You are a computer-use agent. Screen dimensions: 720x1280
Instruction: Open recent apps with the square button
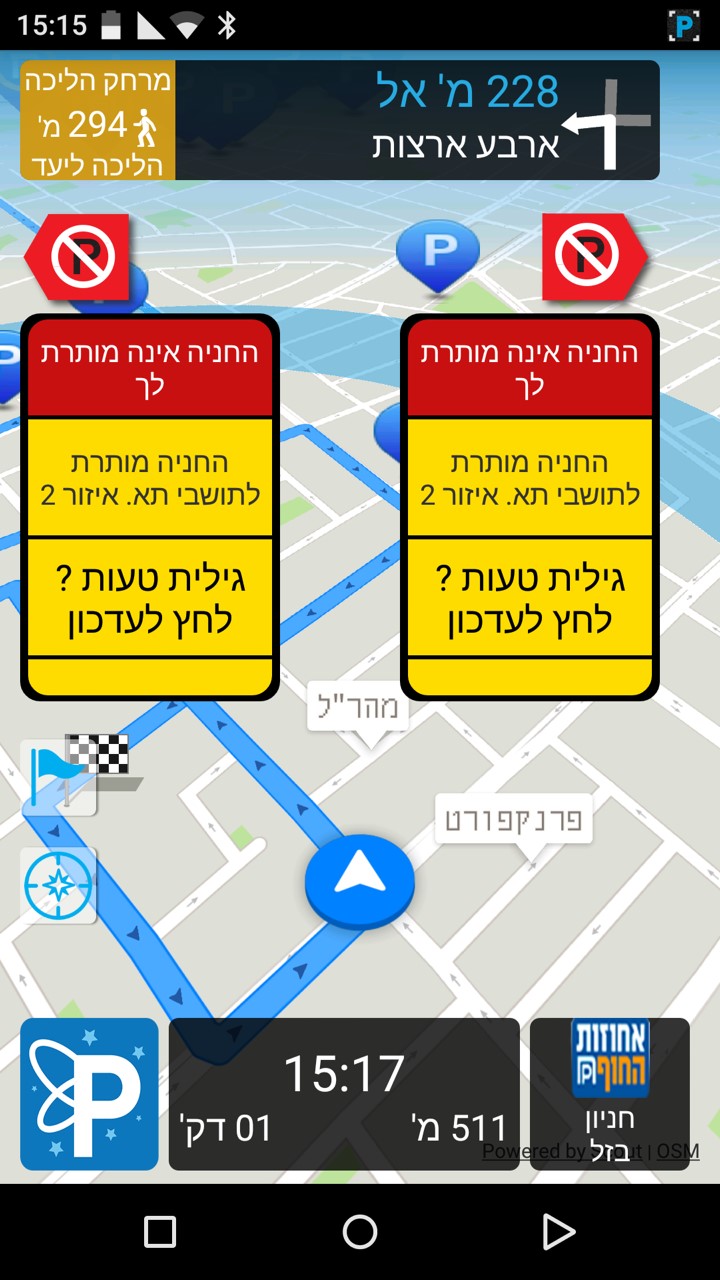tap(160, 1232)
